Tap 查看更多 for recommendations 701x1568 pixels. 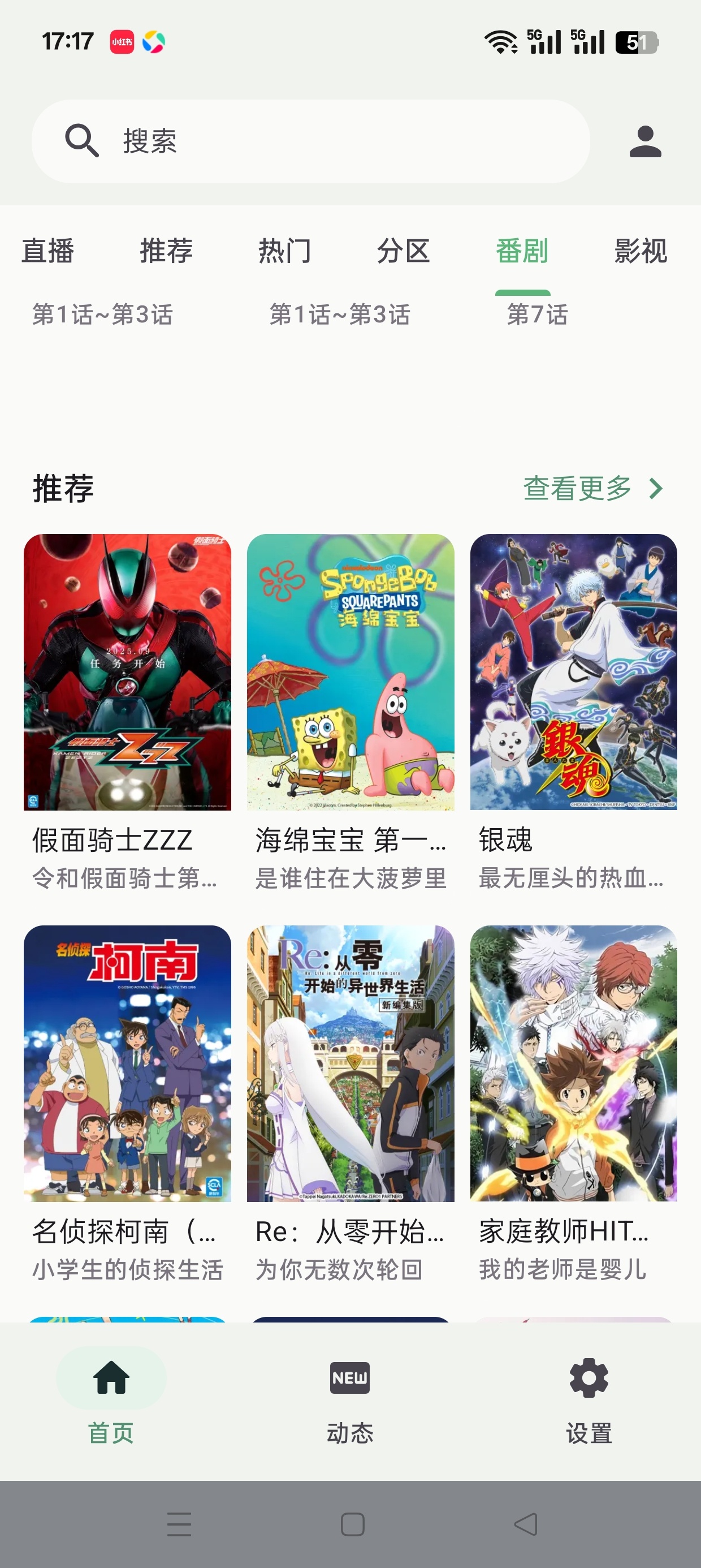593,488
